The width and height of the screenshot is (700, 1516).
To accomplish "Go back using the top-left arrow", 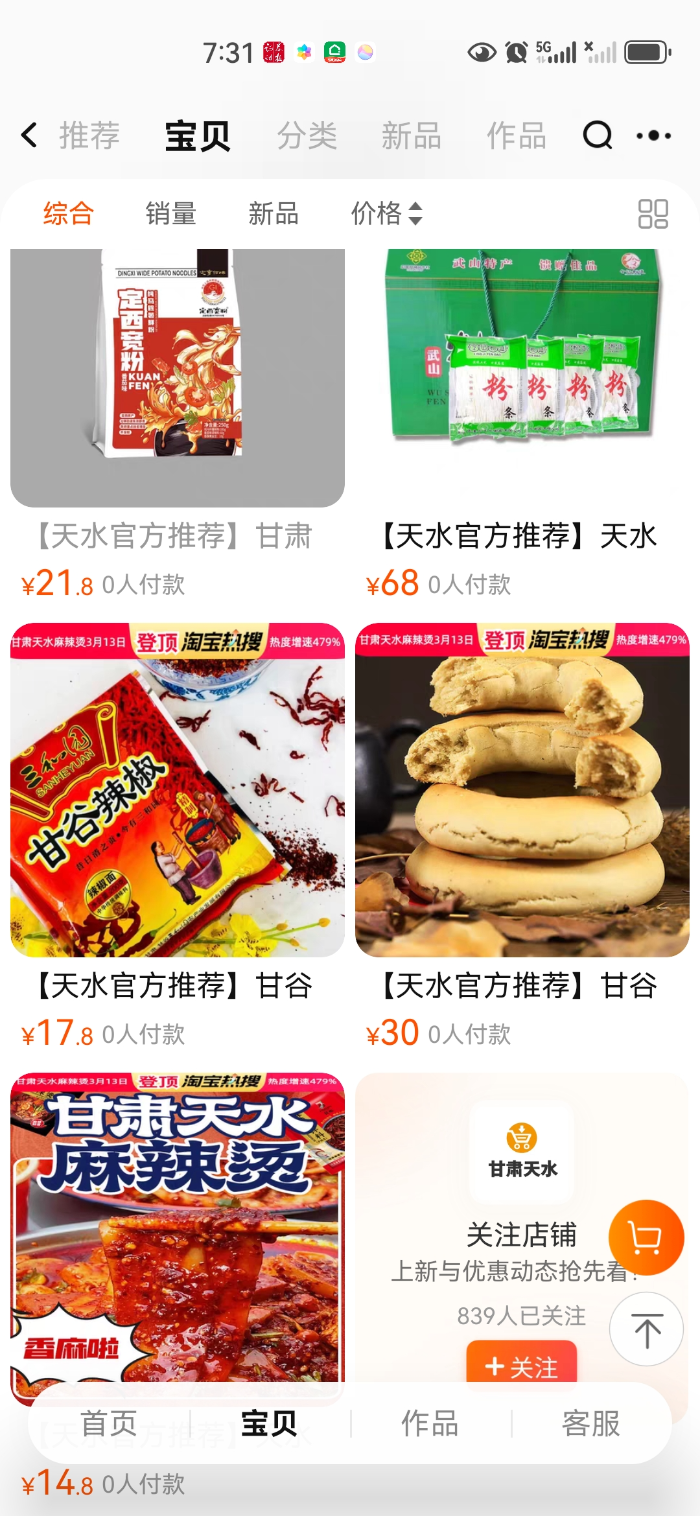I will [x=29, y=135].
